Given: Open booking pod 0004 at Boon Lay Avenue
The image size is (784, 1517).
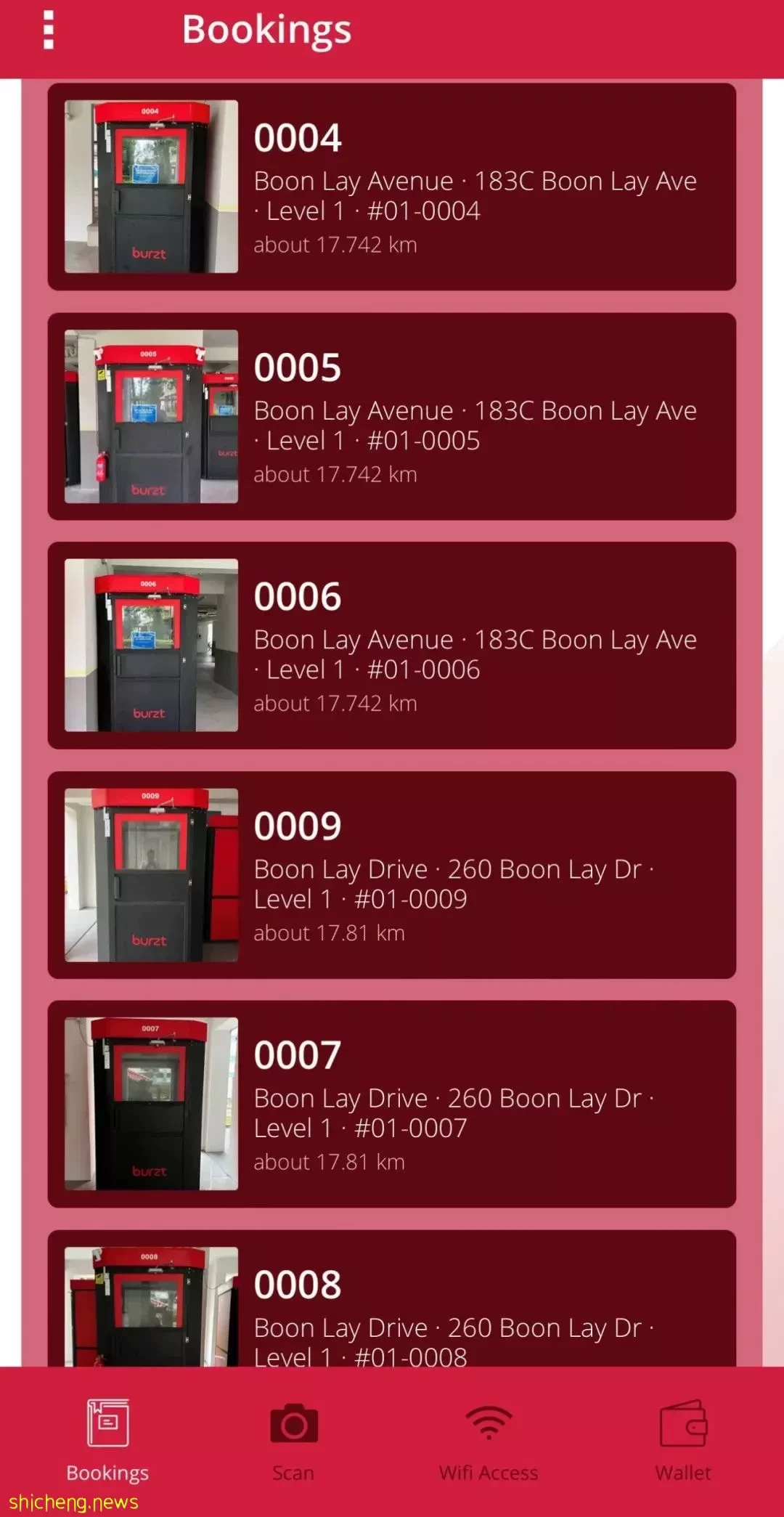Looking at the screenshot, I should [392, 187].
